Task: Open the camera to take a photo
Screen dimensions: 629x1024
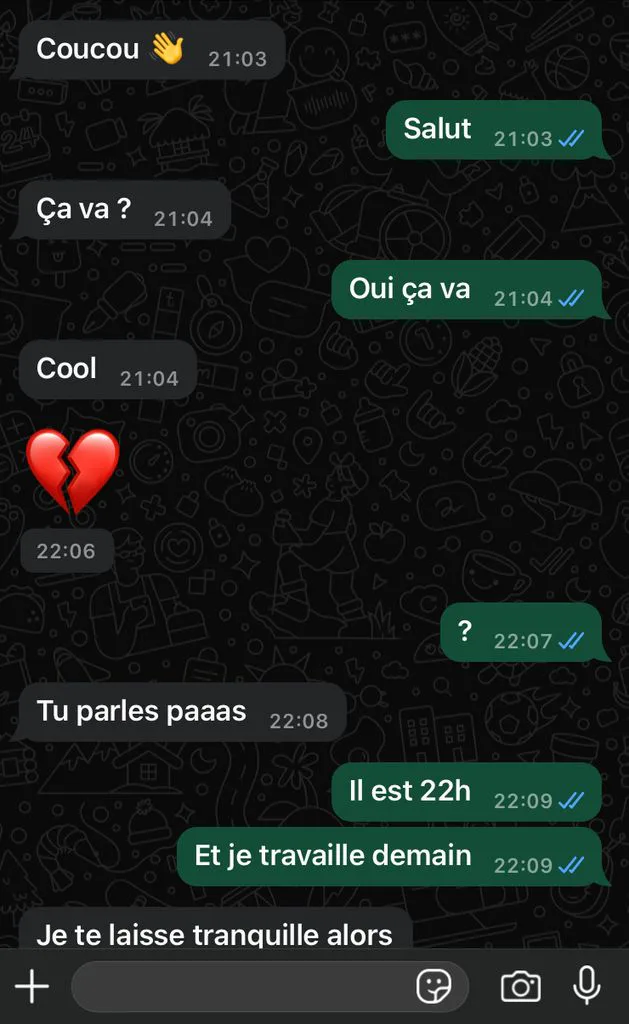Action: (x=521, y=986)
